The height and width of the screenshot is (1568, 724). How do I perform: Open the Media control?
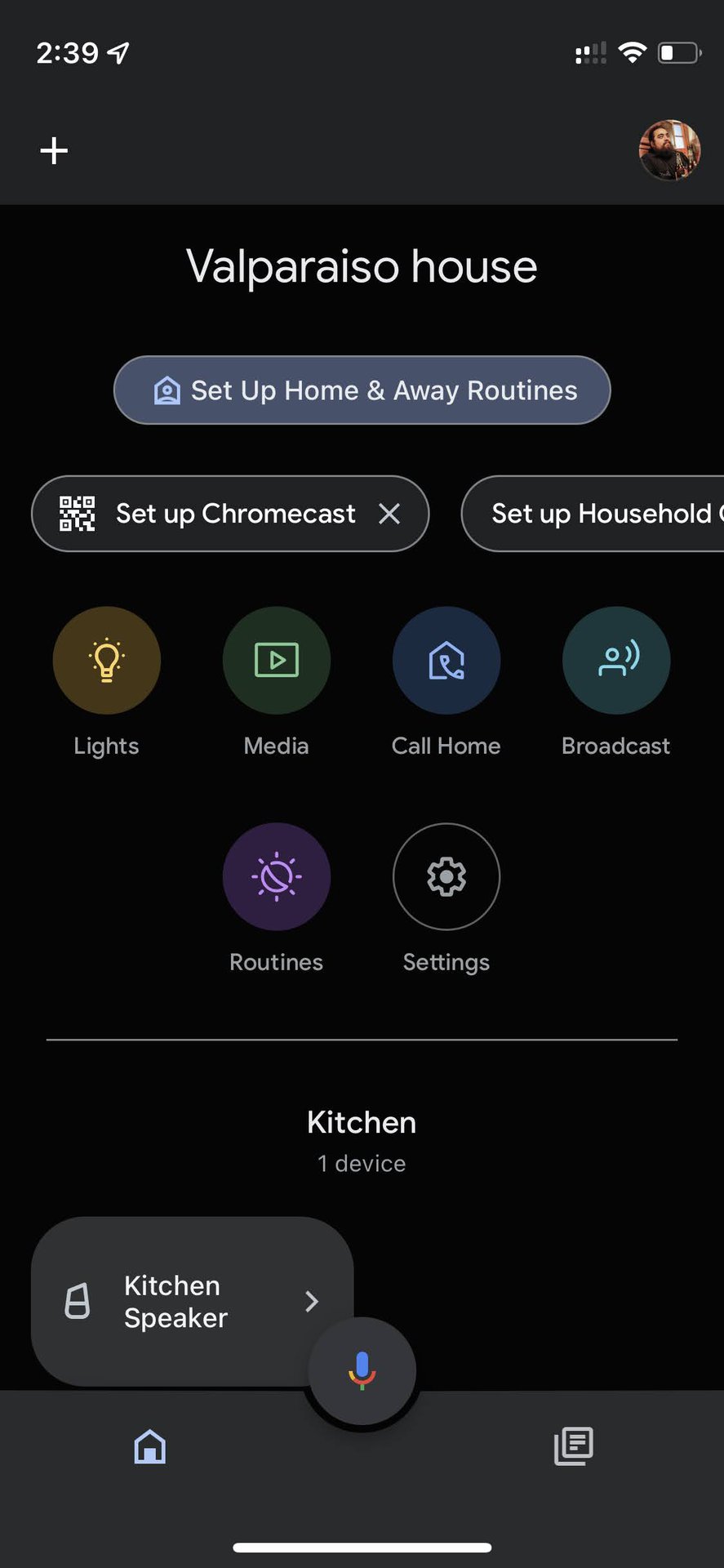[x=276, y=661]
